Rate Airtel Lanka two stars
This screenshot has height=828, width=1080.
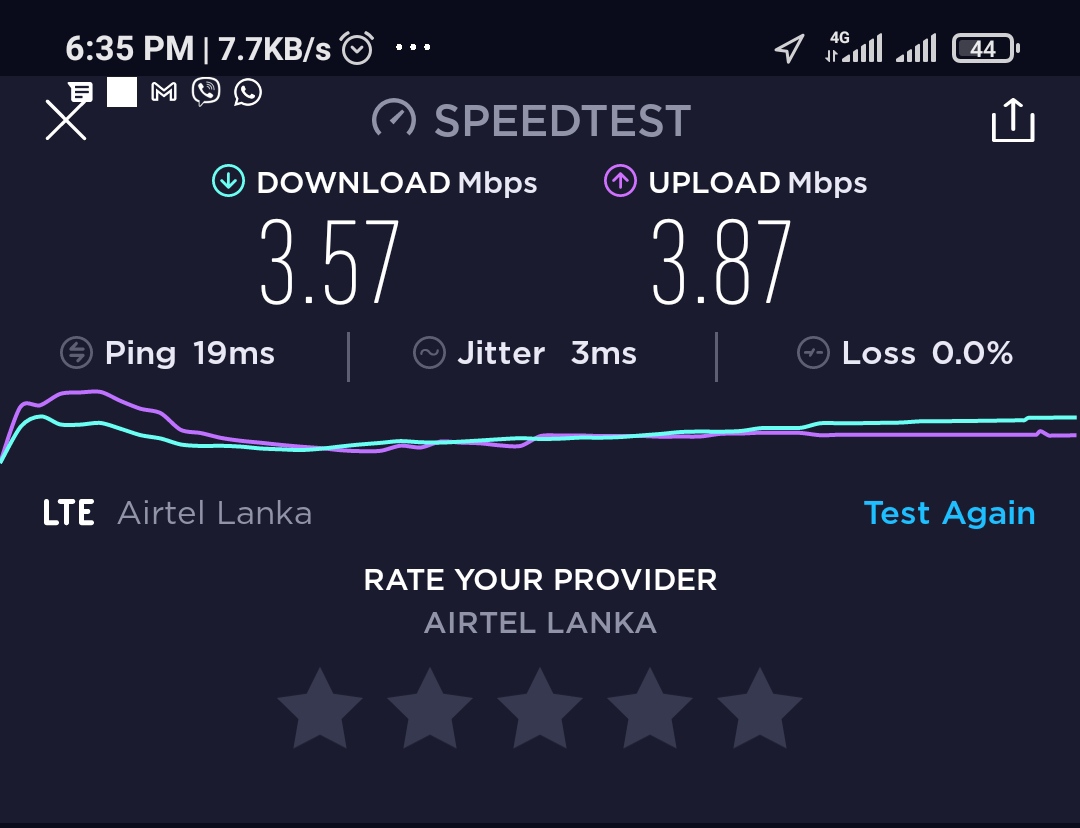click(430, 708)
